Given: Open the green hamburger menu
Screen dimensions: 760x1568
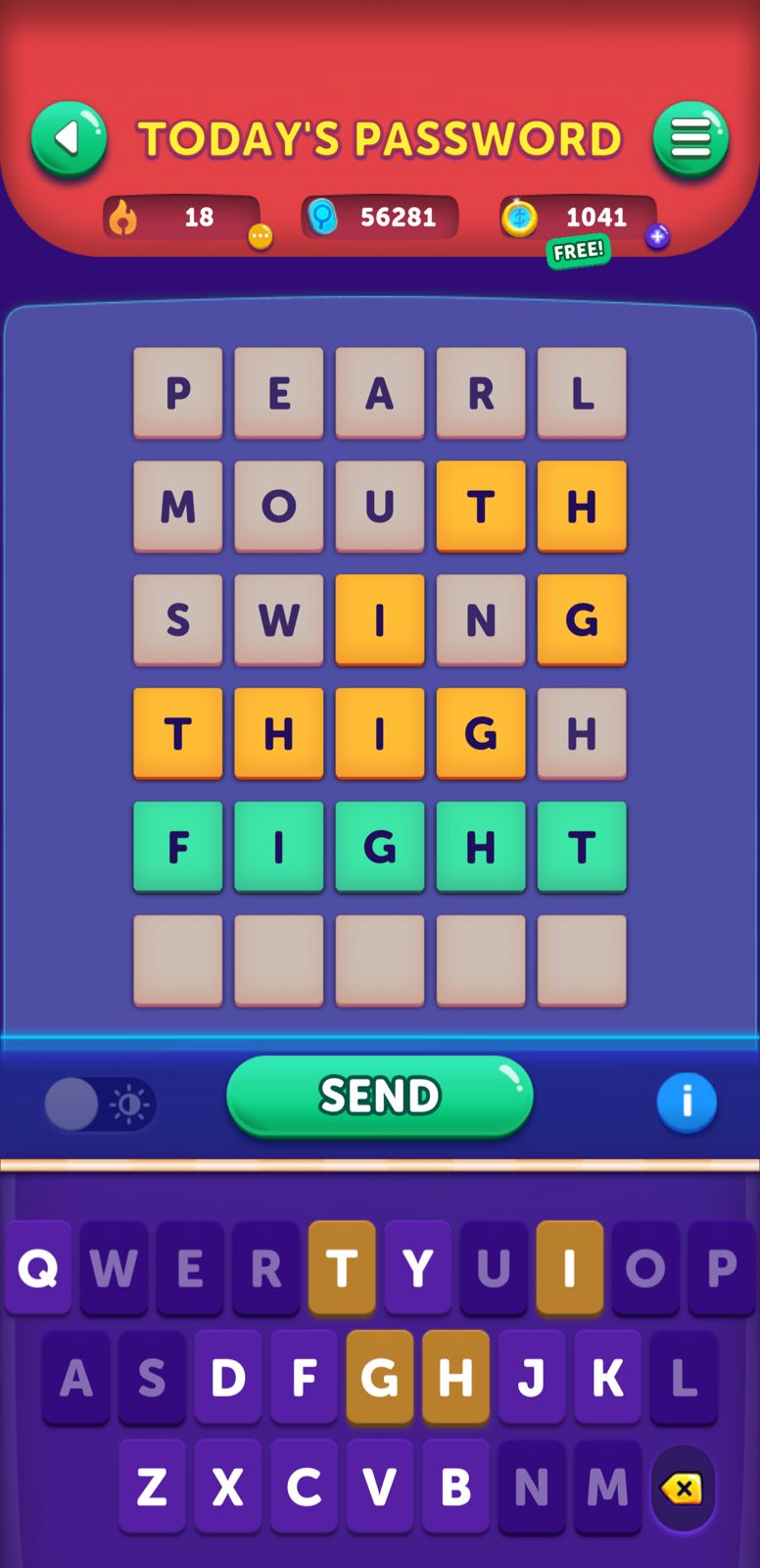Looking at the screenshot, I should click(x=690, y=140).
